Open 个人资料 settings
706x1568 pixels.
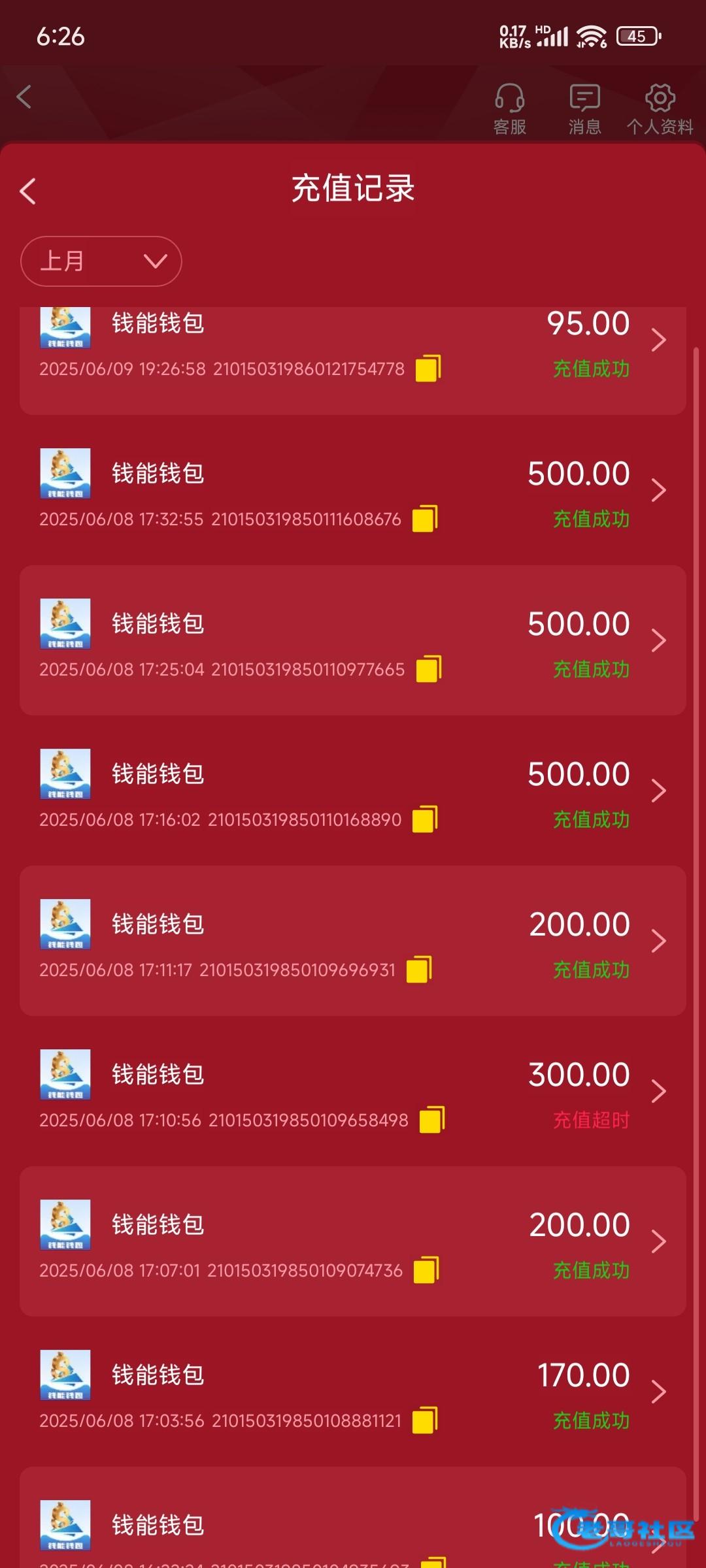coord(660,109)
